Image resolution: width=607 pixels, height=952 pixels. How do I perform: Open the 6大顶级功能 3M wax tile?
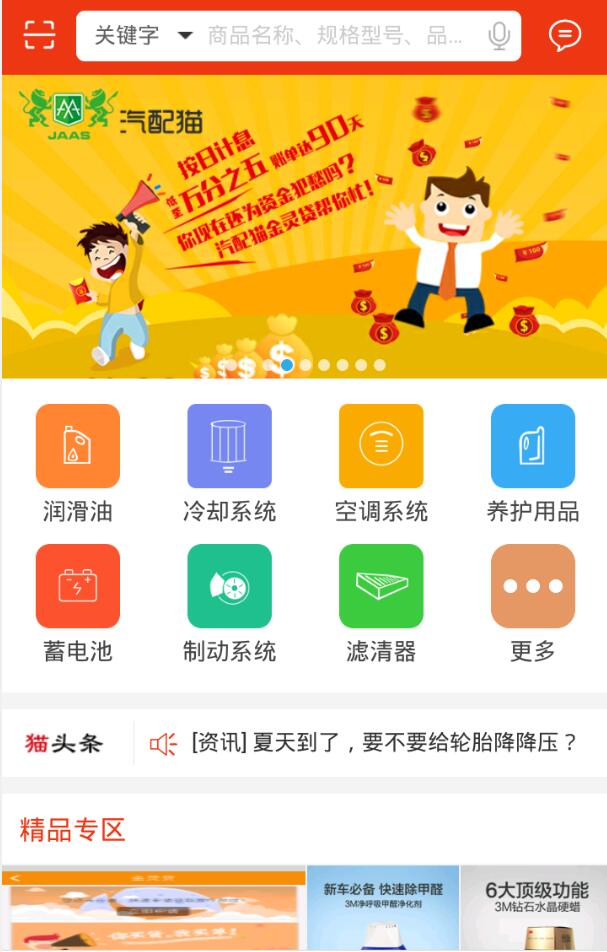534,908
